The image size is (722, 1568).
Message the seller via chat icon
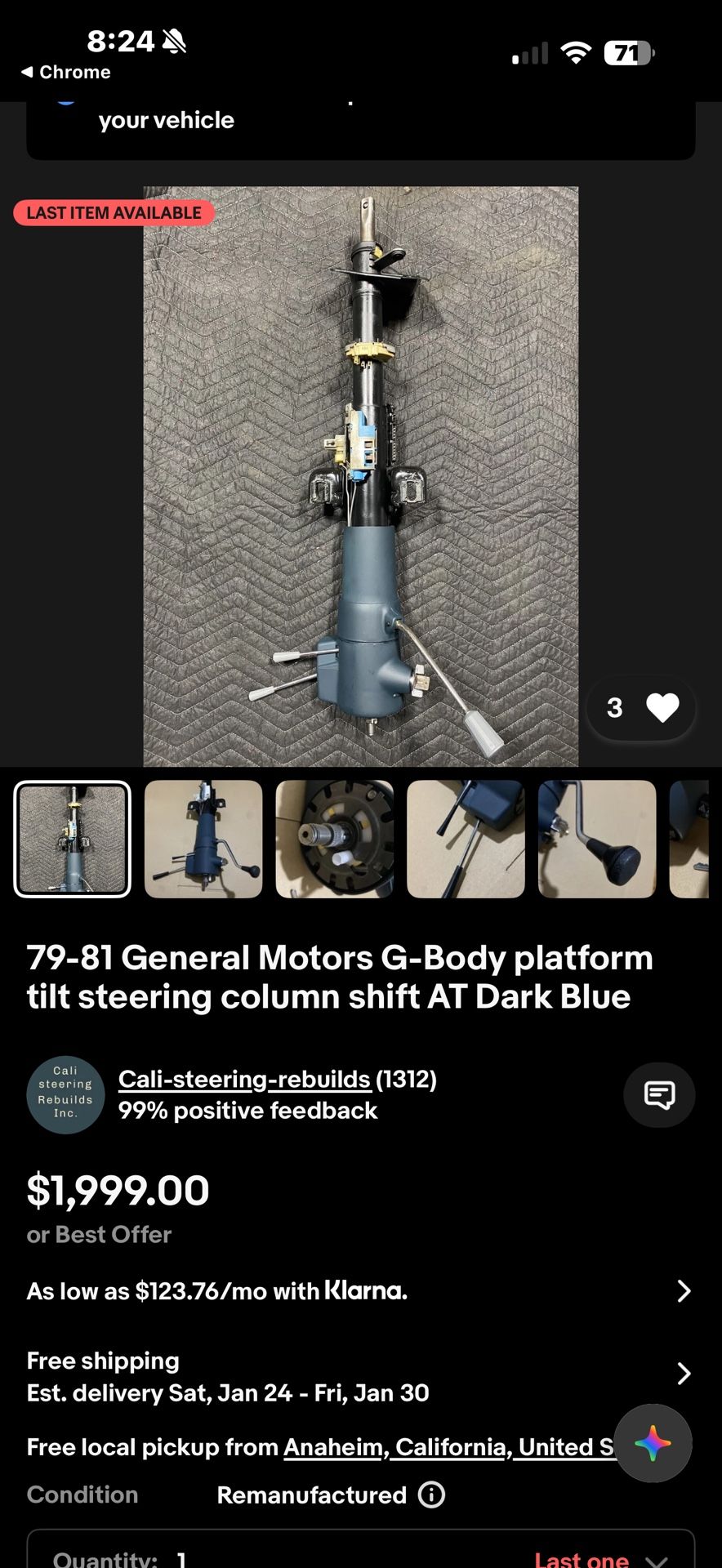659,1094
